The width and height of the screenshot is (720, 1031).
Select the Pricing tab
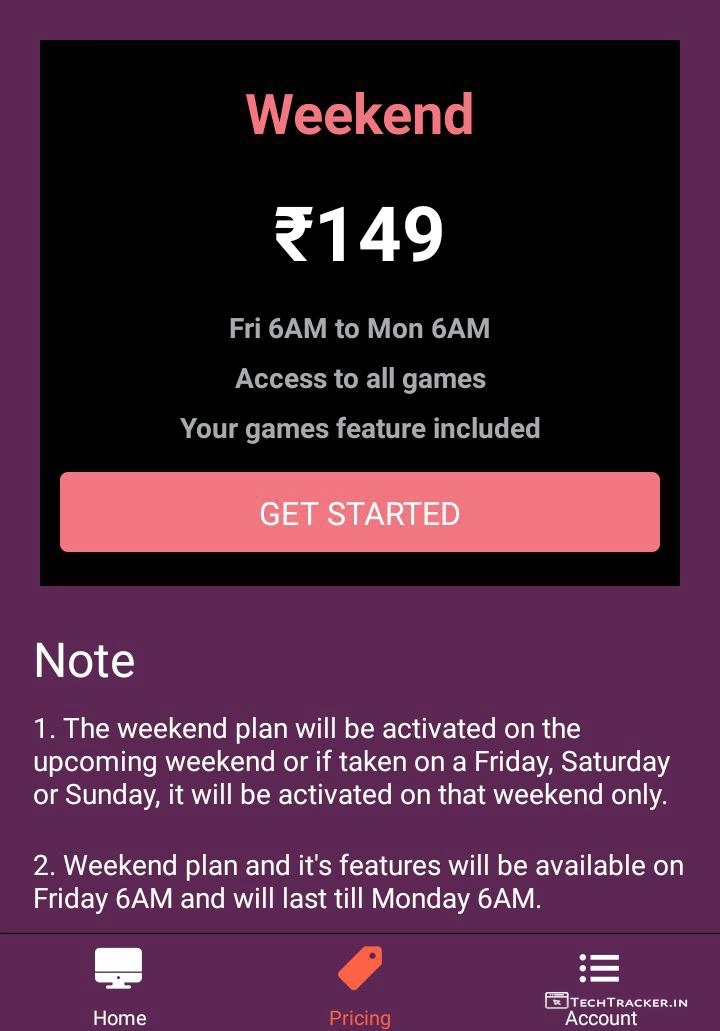tap(360, 985)
